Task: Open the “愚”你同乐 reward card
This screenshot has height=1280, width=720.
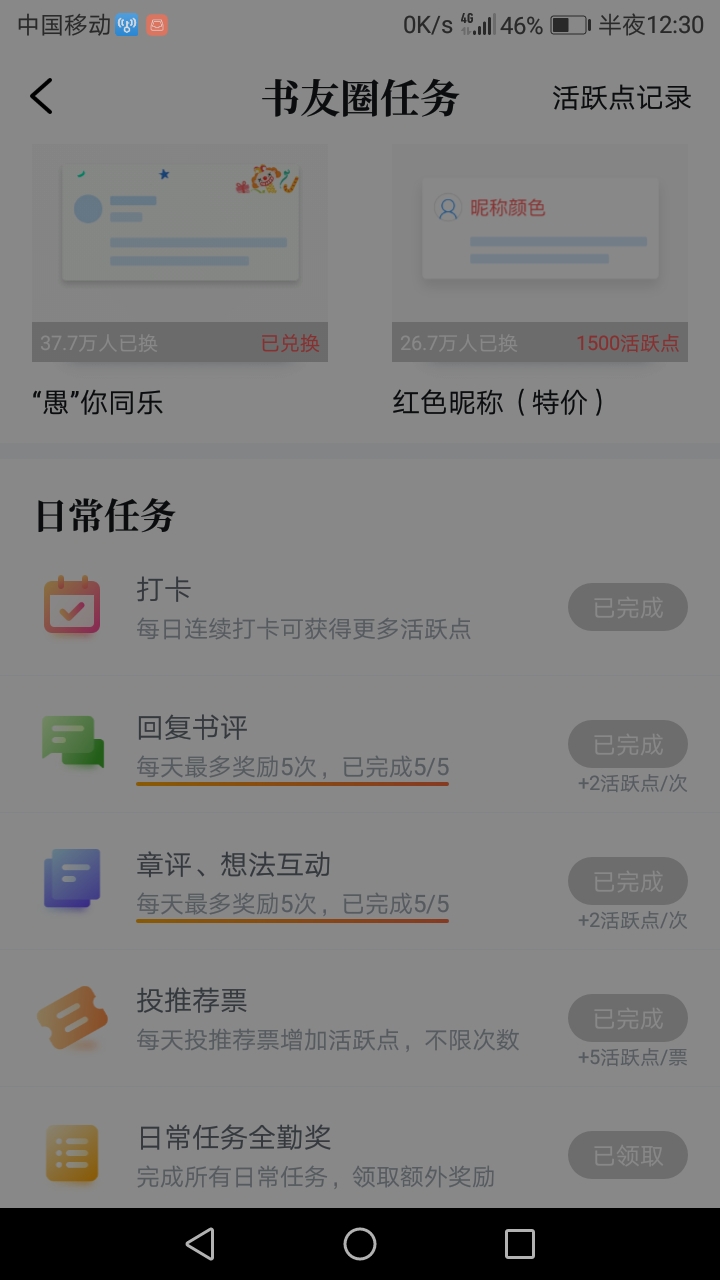Action: tap(180, 282)
